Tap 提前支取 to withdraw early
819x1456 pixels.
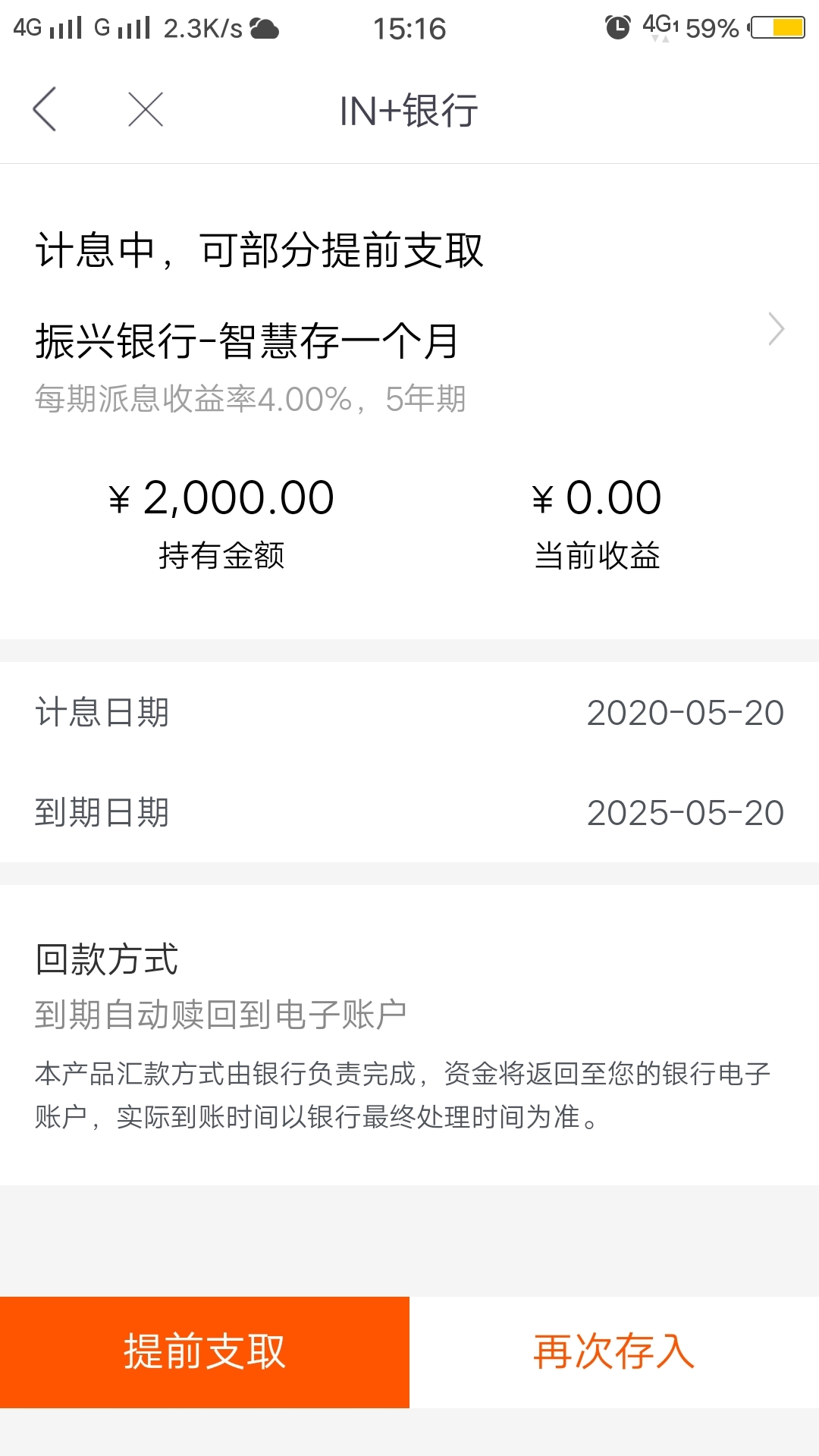coord(205,1352)
